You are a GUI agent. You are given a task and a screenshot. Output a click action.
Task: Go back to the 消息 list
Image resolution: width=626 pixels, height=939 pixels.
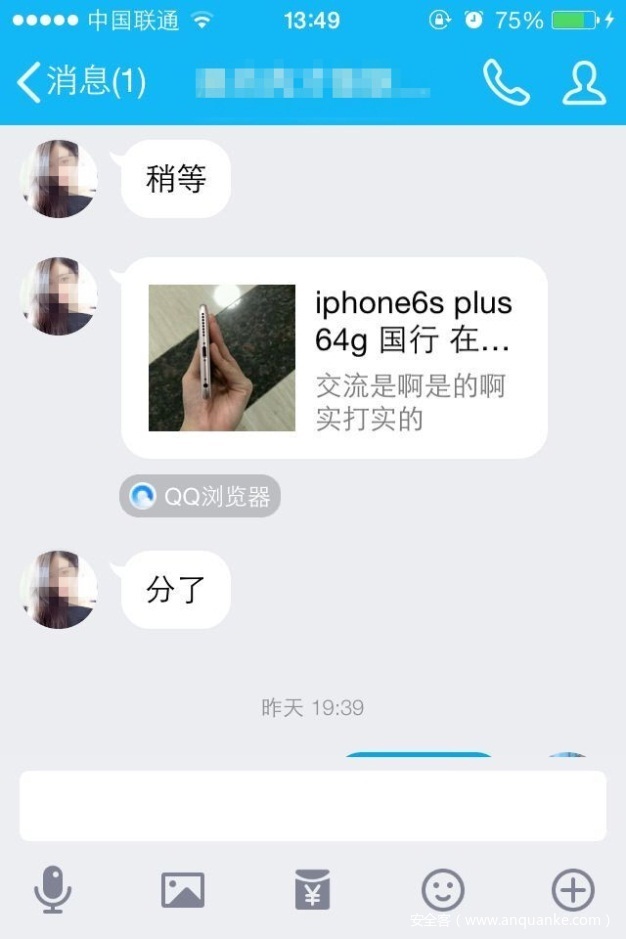pos(80,82)
